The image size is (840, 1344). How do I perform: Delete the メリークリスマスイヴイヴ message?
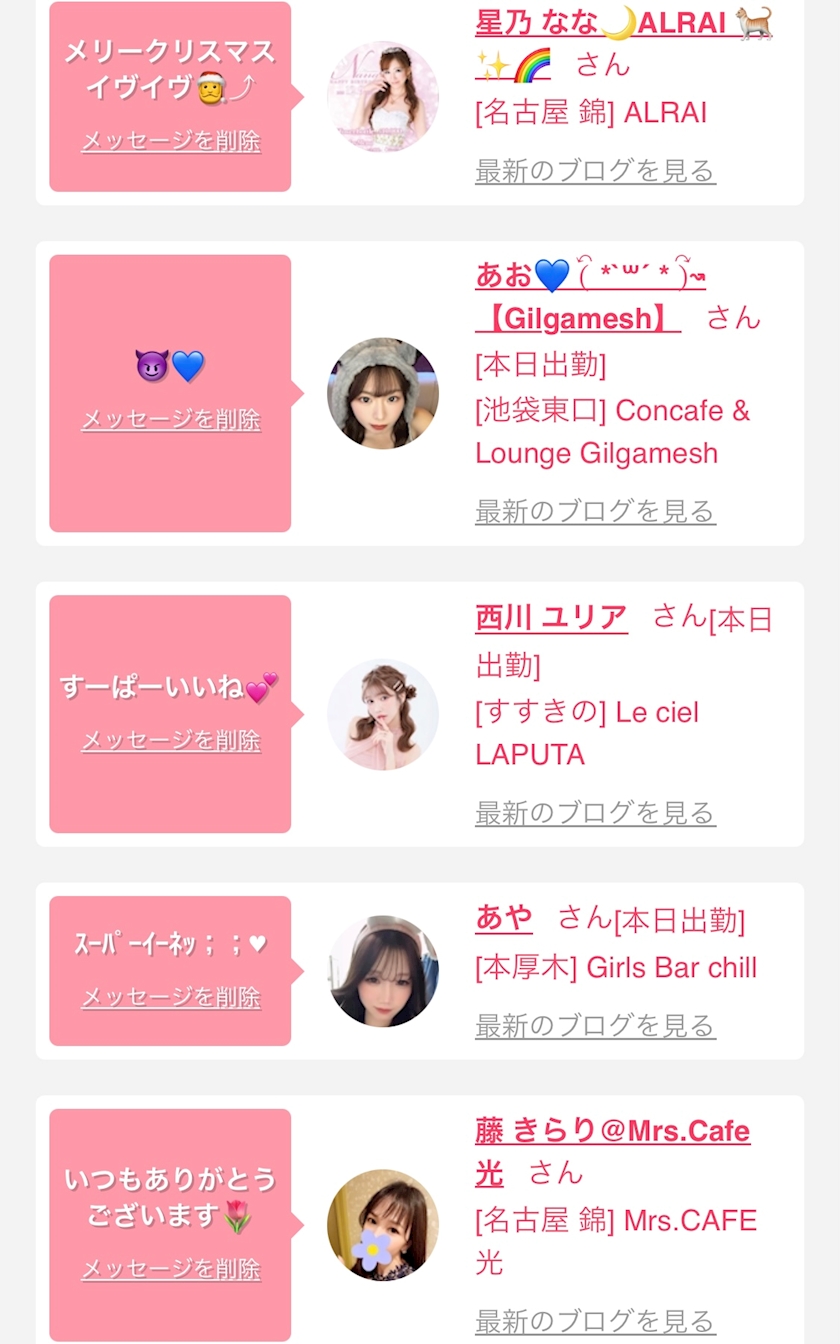[170, 141]
